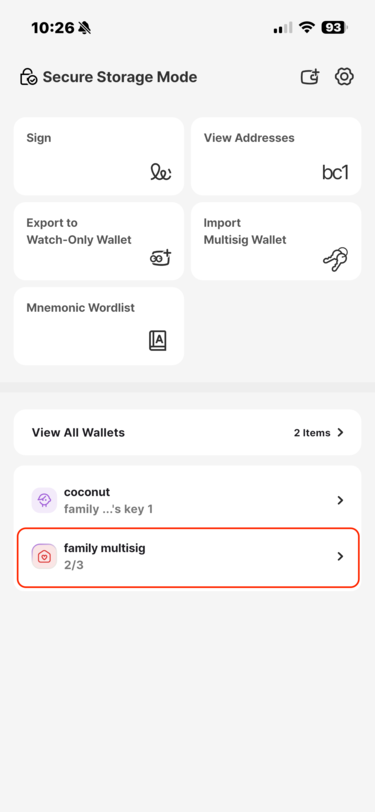
Task: Open the Sign card
Action: pyautogui.click(x=99, y=156)
